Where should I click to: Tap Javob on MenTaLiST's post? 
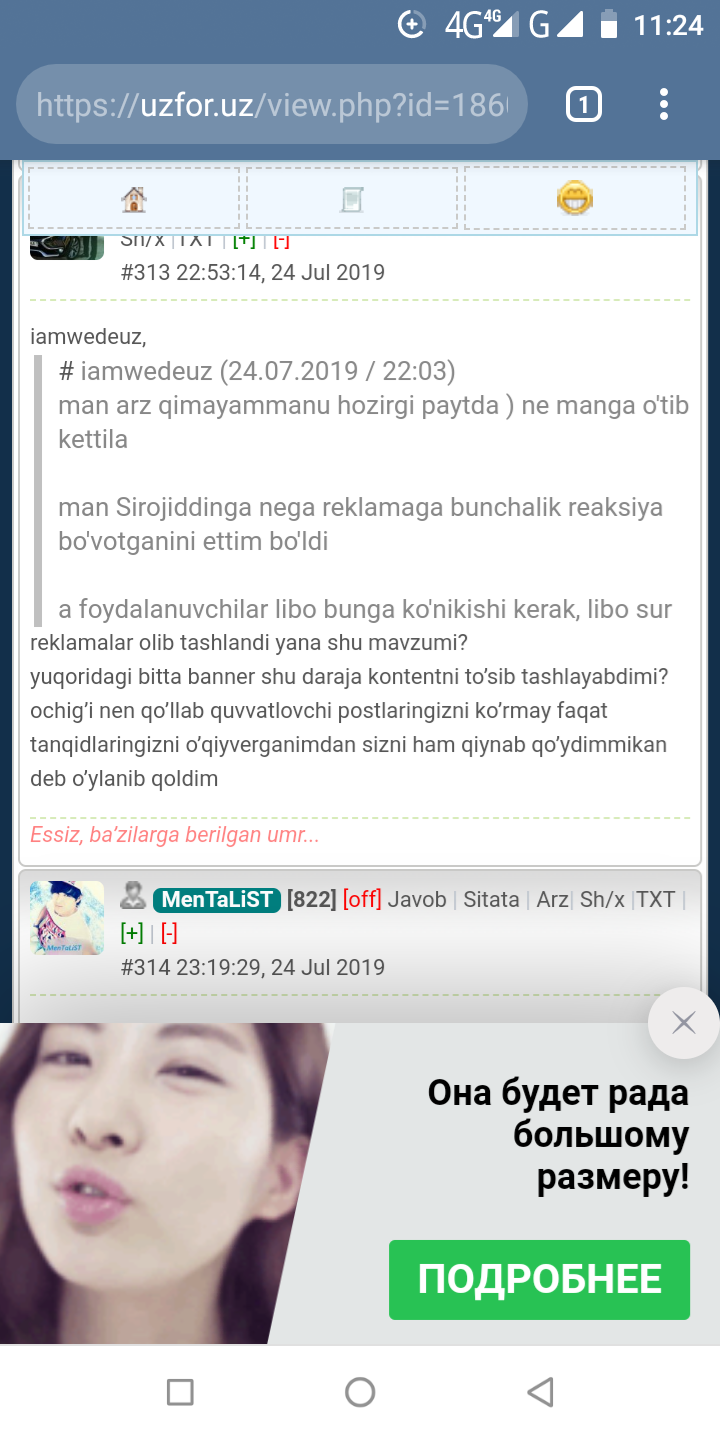(417, 900)
